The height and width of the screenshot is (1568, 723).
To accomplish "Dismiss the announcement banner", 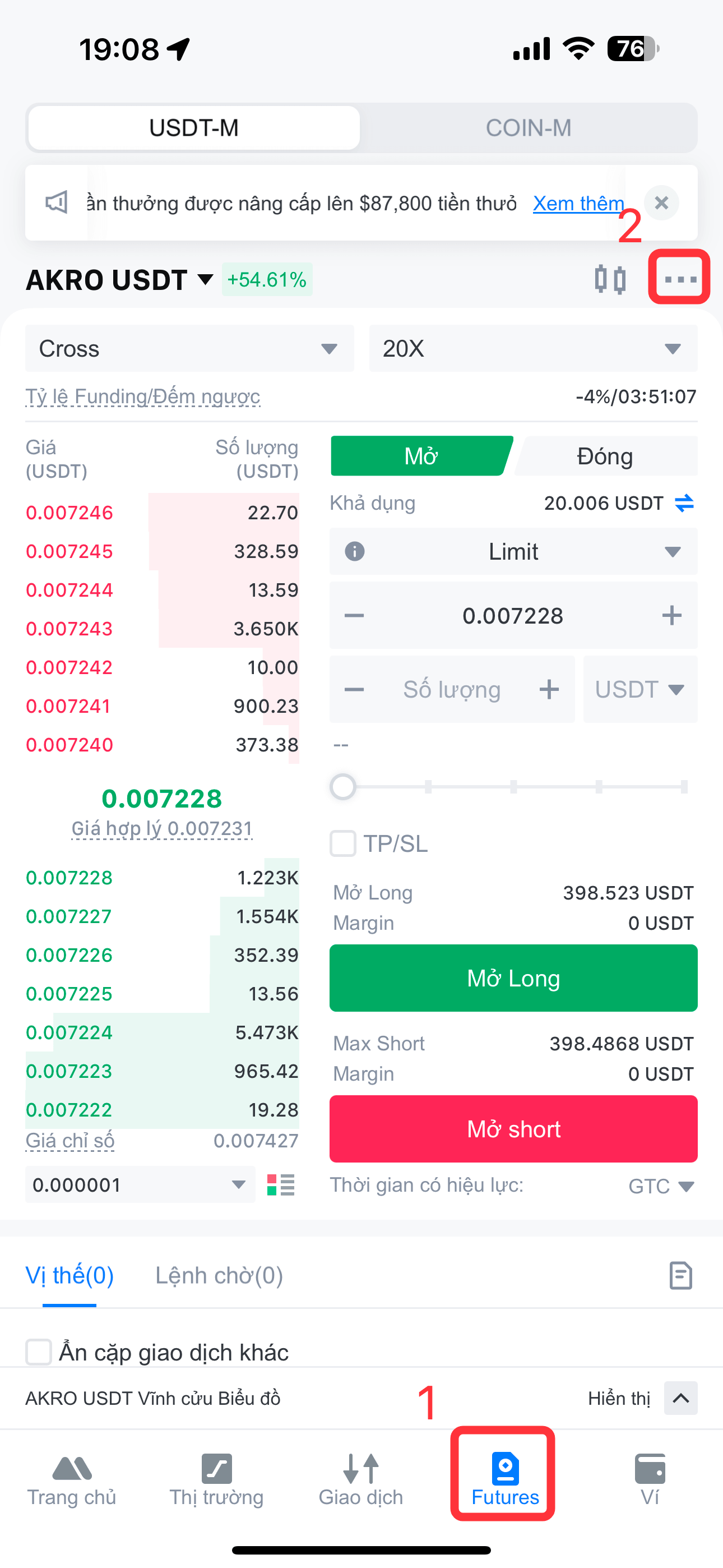I will 661,202.
